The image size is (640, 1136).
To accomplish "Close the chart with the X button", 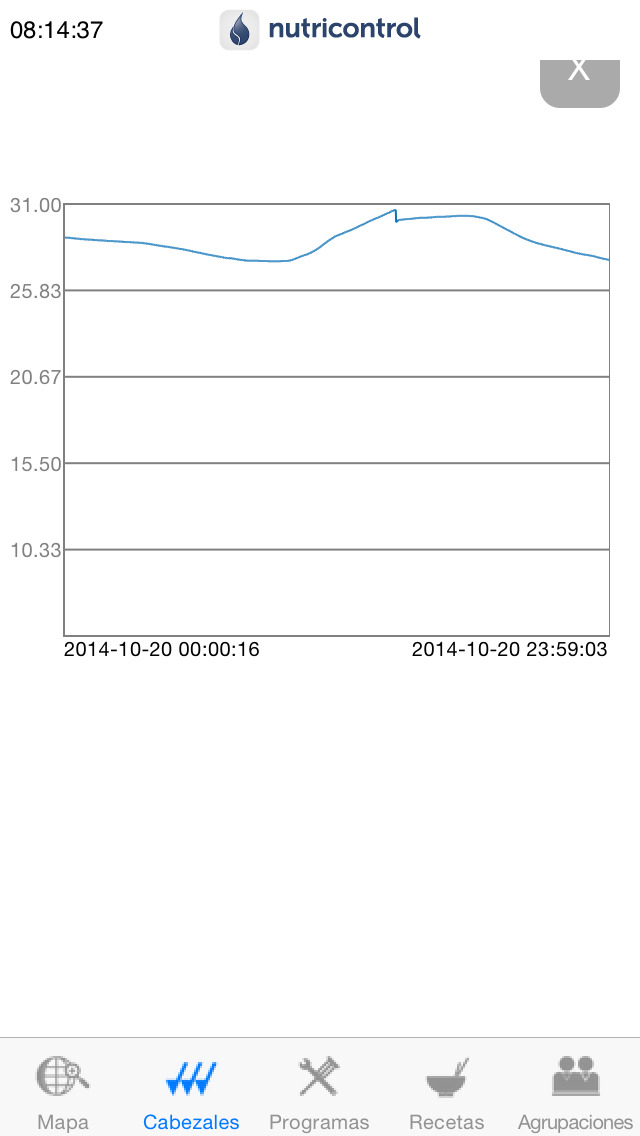I will [580, 83].
